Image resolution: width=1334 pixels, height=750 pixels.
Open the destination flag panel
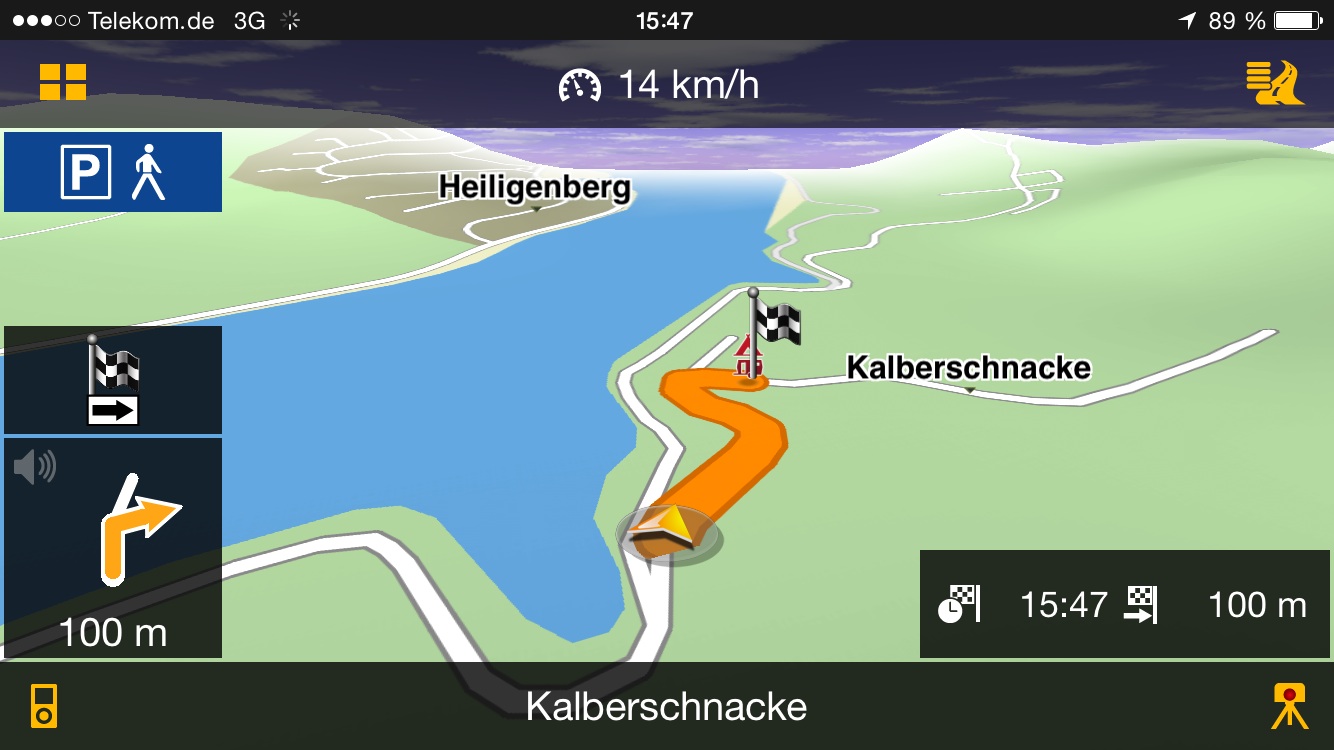[x=113, y=381]
